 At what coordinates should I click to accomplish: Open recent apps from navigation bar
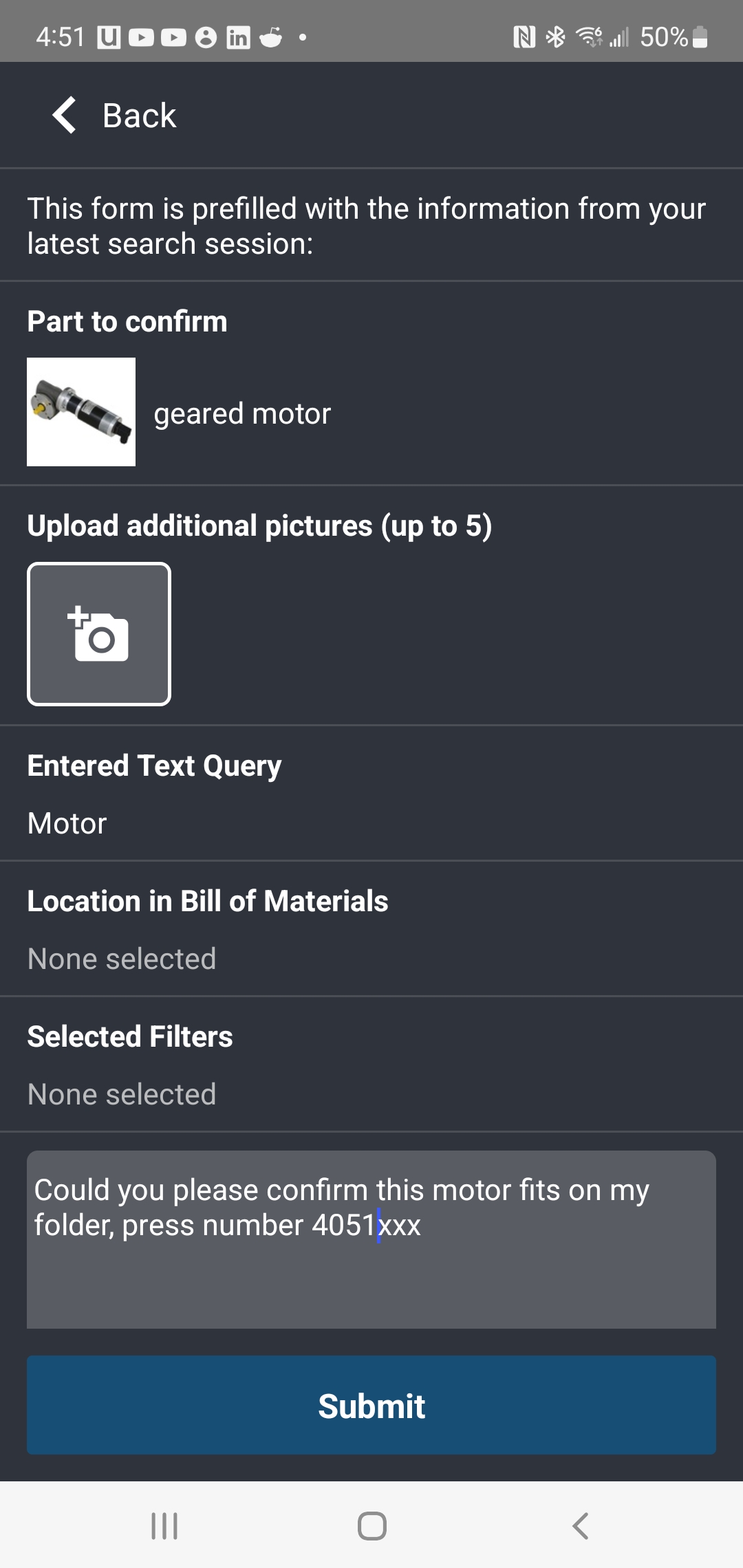click(164, 1526)
